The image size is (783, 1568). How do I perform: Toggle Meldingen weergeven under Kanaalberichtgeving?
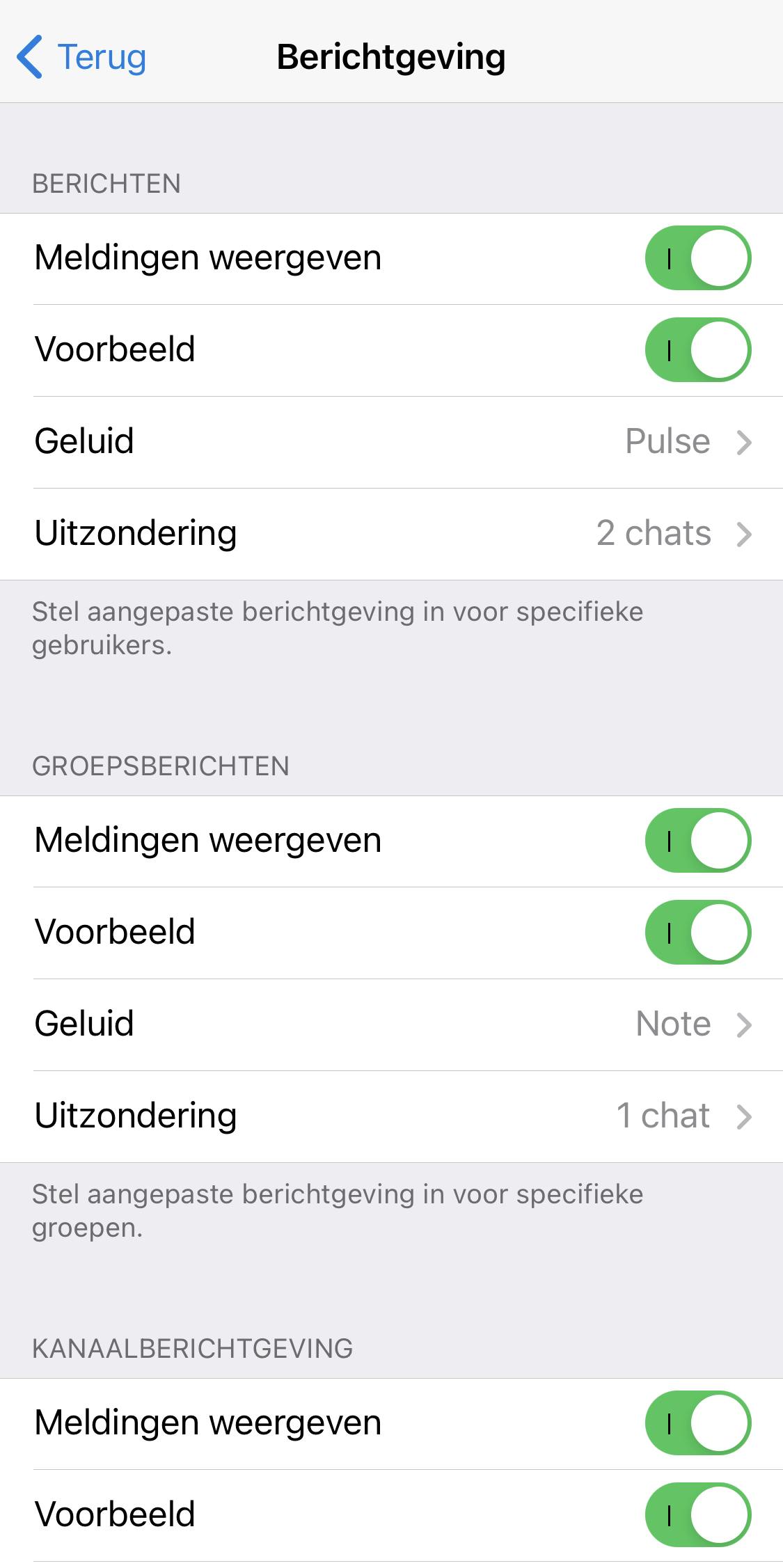click(697, 1423)
